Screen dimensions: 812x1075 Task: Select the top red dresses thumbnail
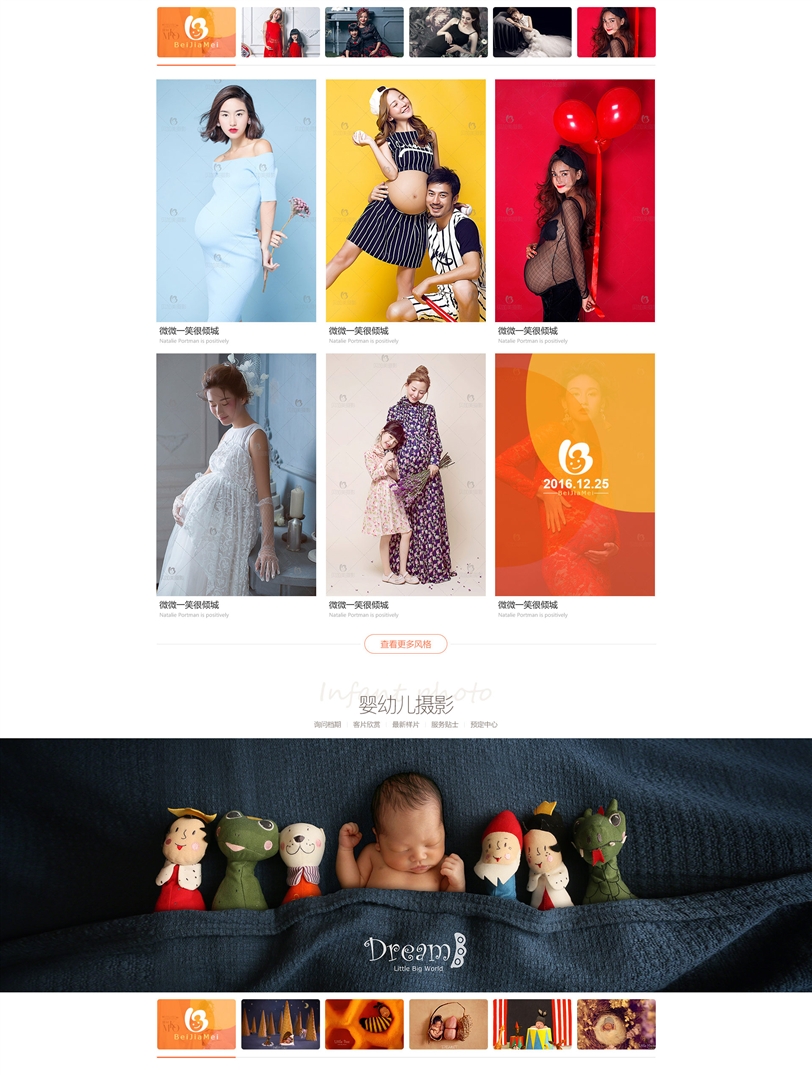(x=280, y=32)
